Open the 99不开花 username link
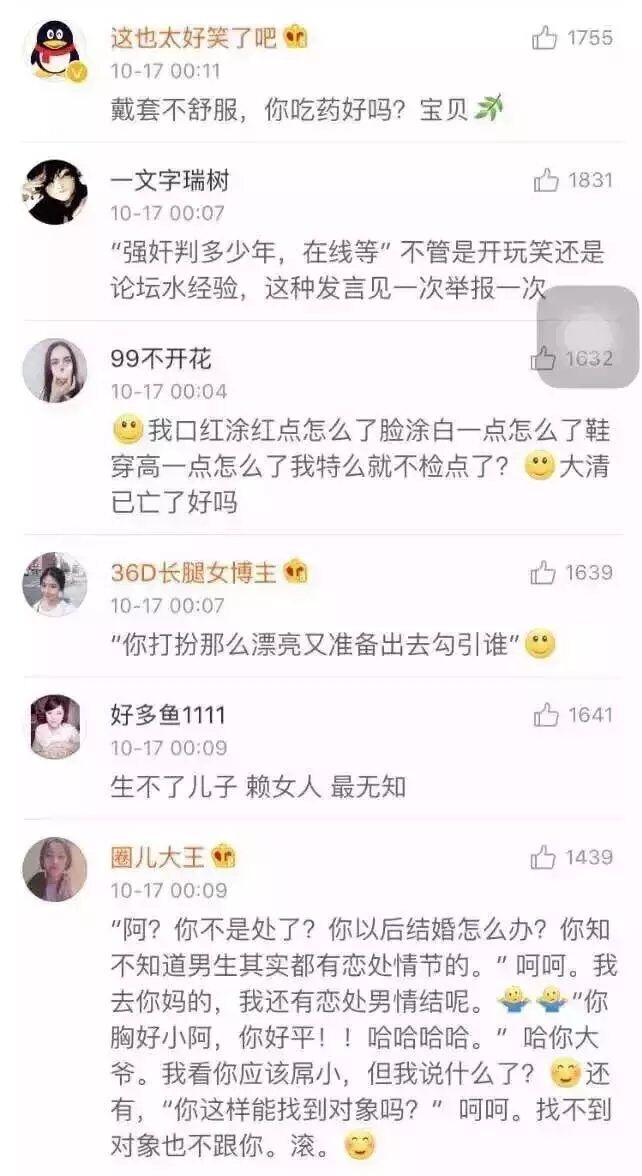 coord(161,358)
